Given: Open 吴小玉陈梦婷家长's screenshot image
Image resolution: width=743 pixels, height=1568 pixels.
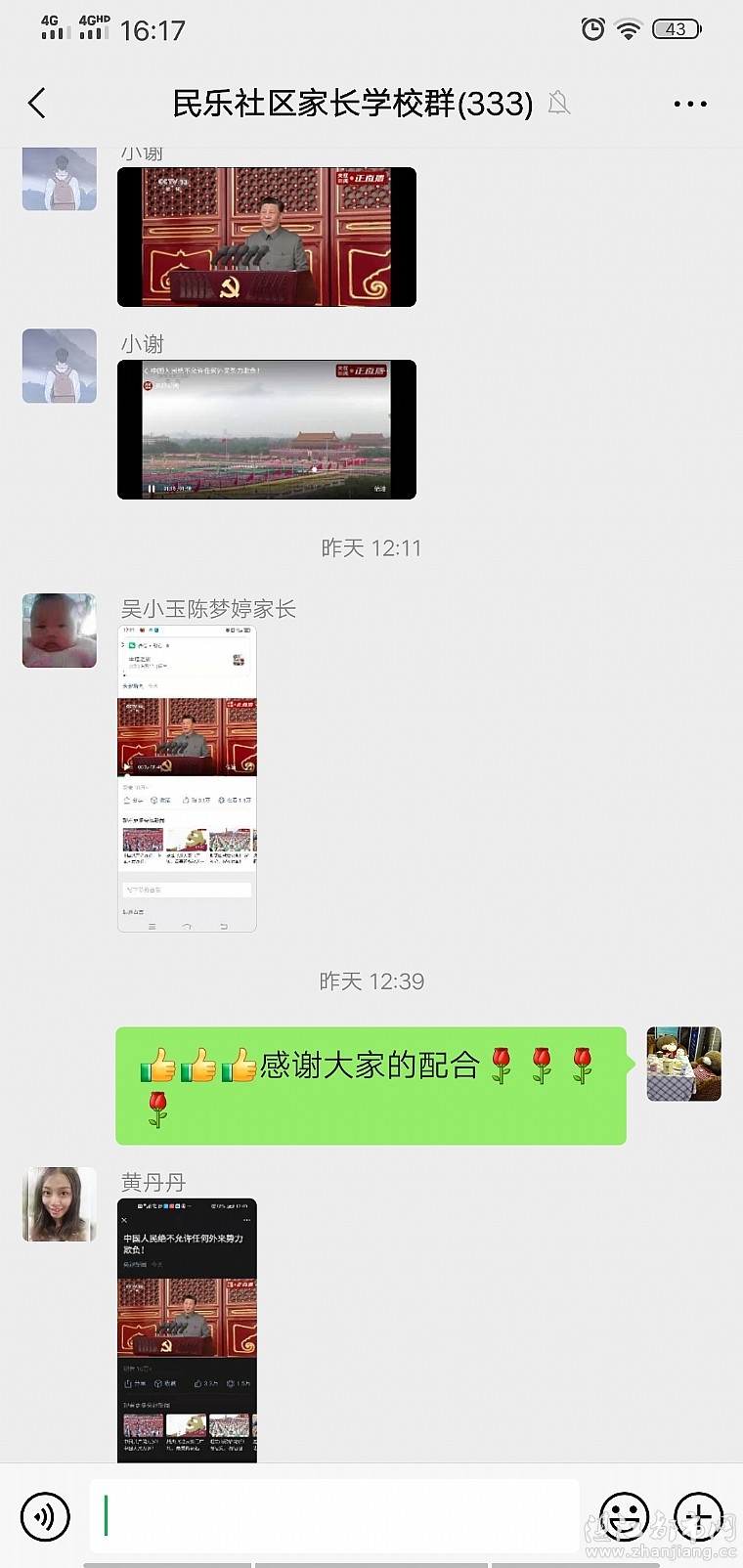Looking at the screenshot, I should tap(187, 778).
